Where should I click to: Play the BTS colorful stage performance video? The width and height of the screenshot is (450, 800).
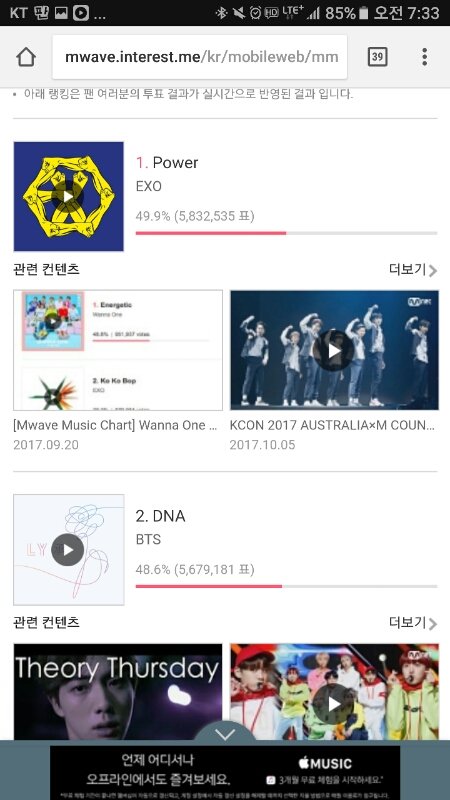pos(334,692)
